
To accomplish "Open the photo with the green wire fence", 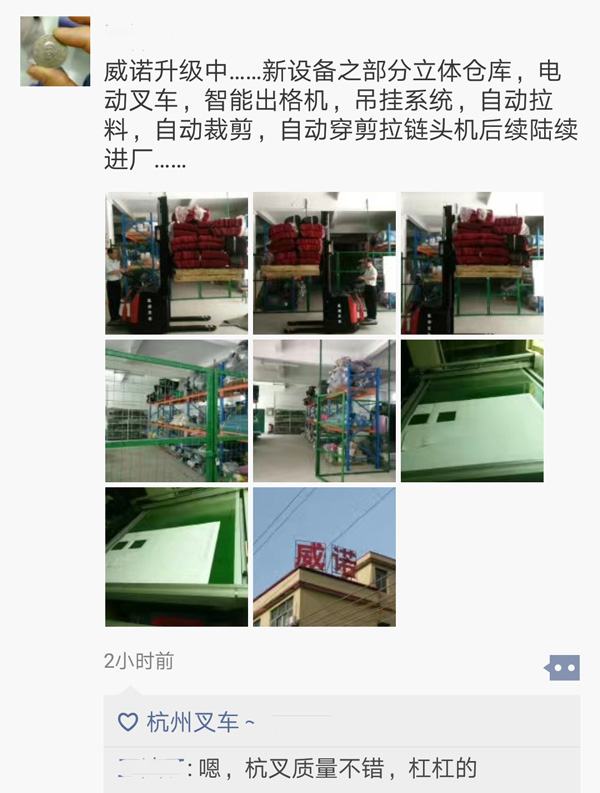I will [x=176, y=410].
